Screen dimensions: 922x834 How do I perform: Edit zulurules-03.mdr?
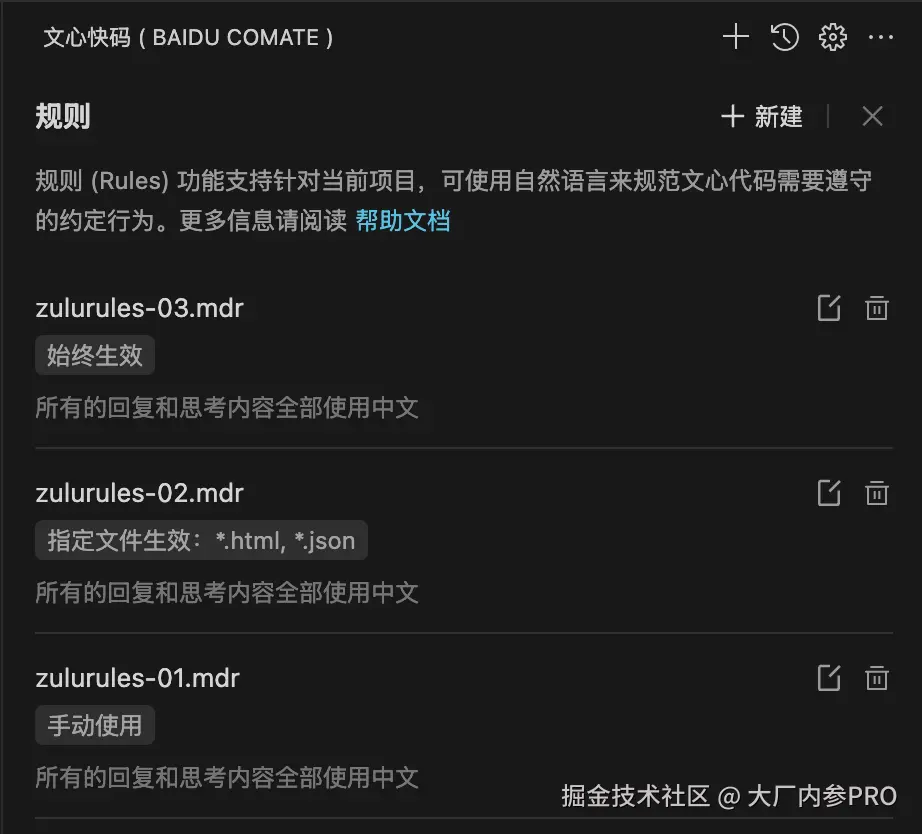[x=828, y=308]
